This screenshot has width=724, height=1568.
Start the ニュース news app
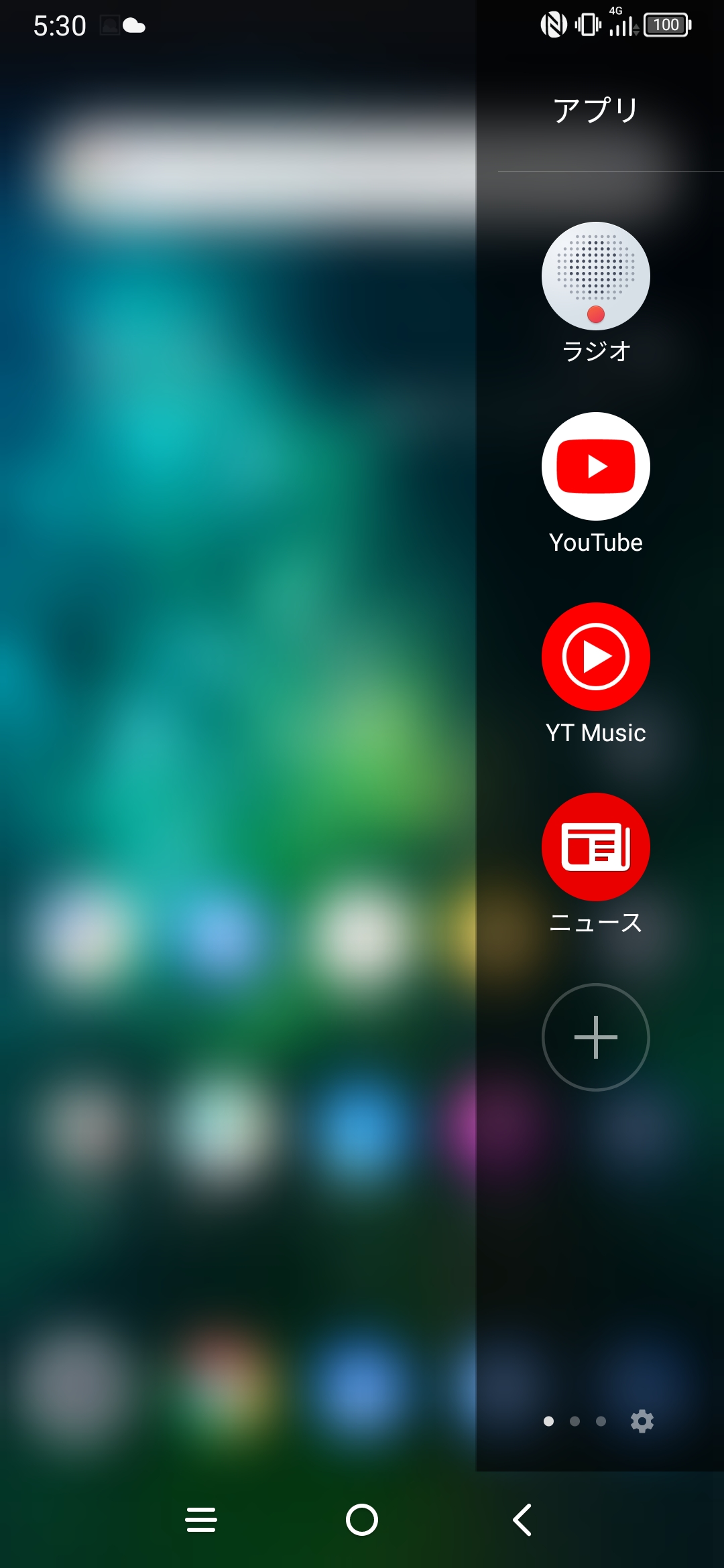pyautogui.click(x=595, y=846)
